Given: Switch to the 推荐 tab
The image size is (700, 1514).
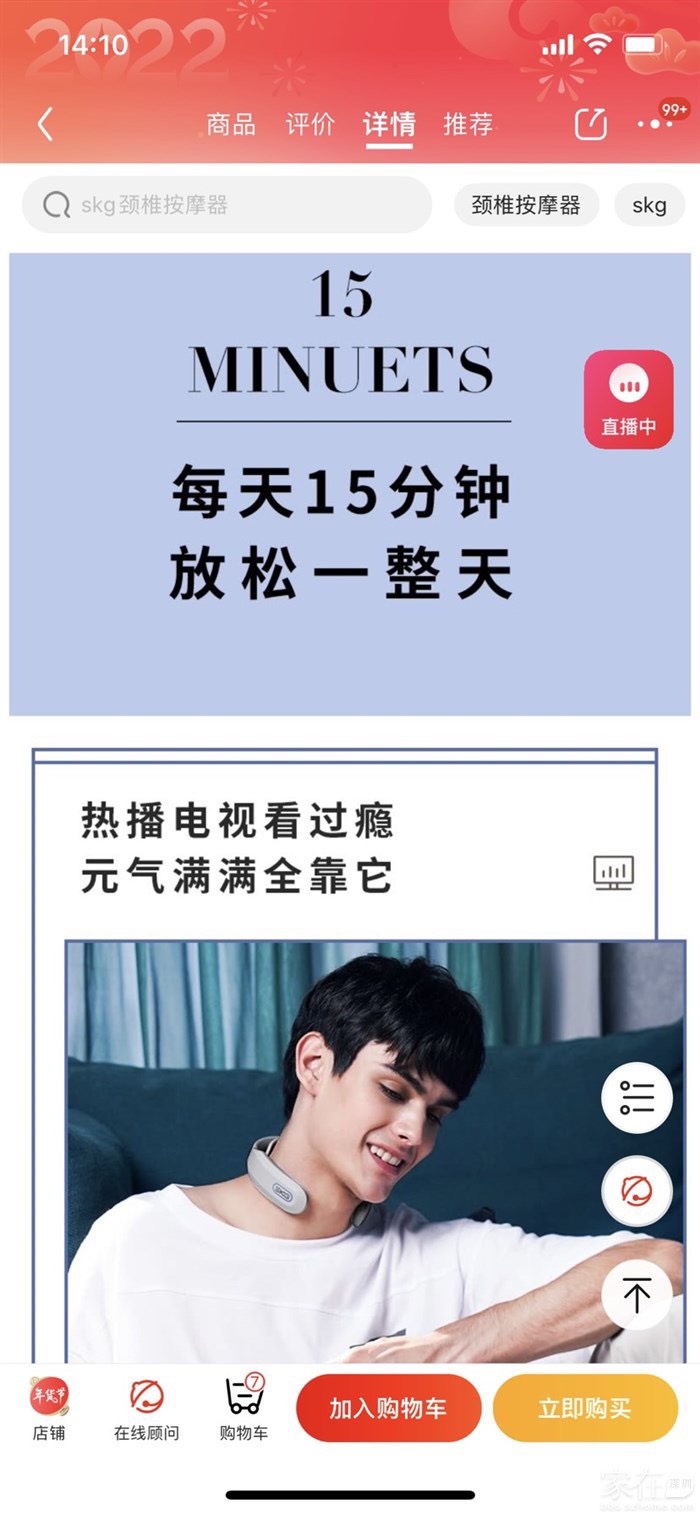Looking at the screenshot, I should (x=468, y=124).
